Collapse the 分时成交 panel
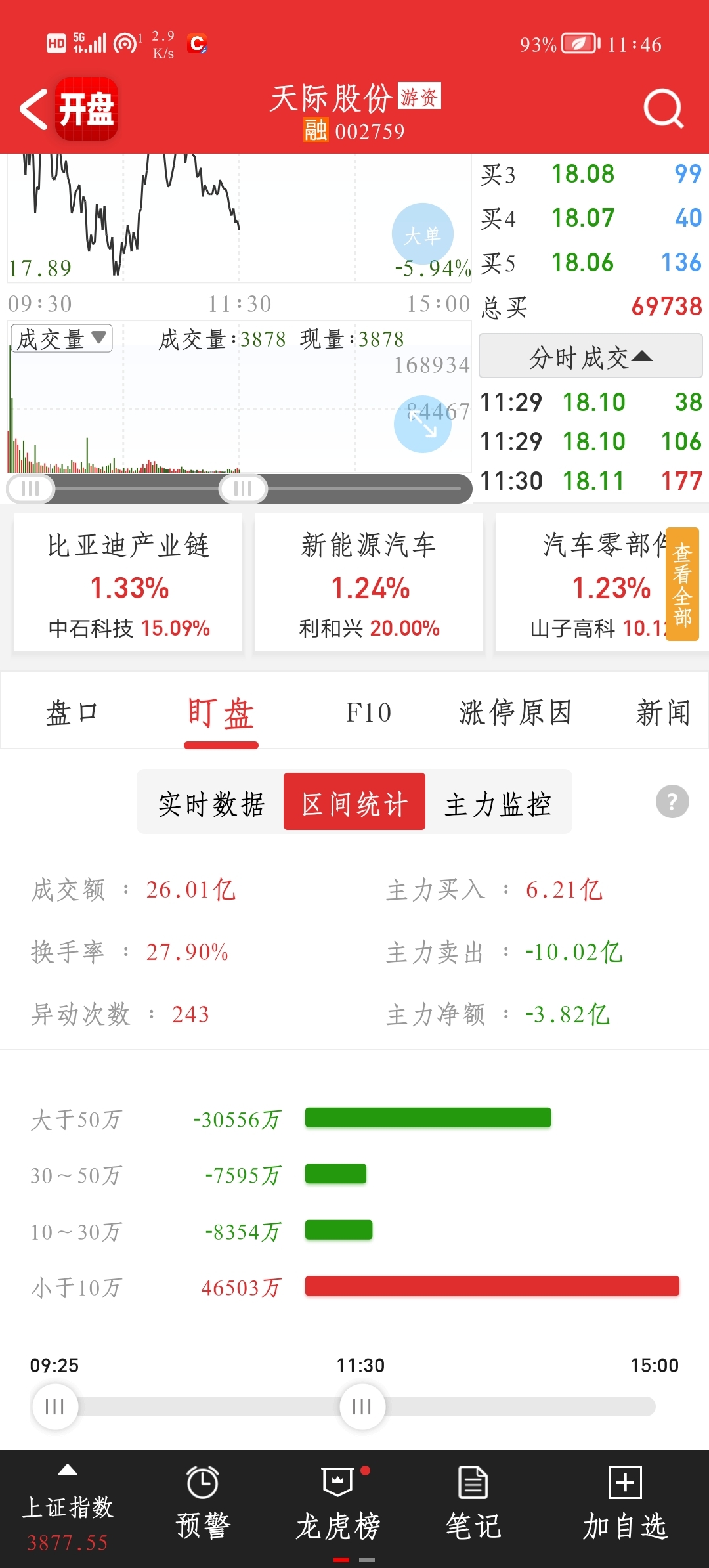709x1568 pixels. click(591, 357)
